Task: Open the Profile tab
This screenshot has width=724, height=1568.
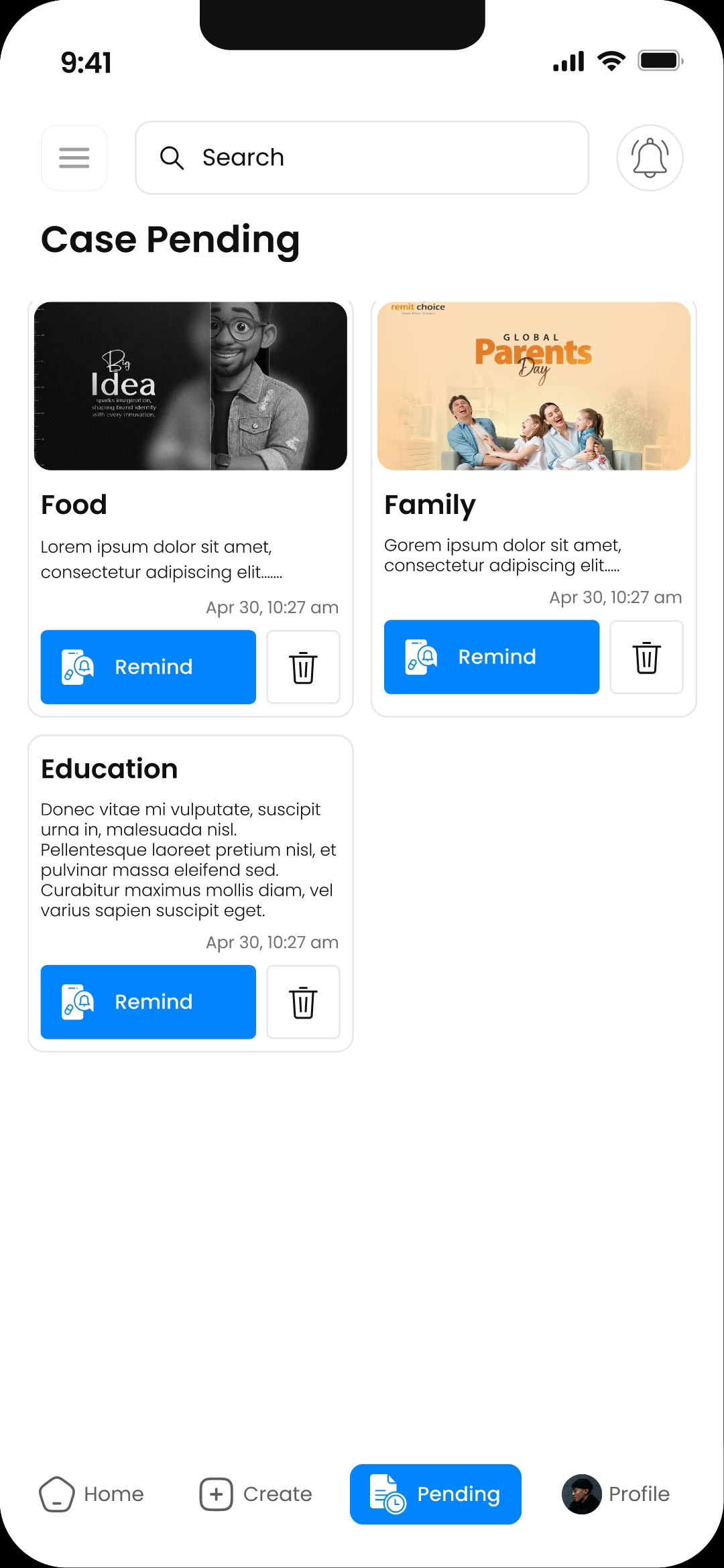Action: tap(615, 1494)
